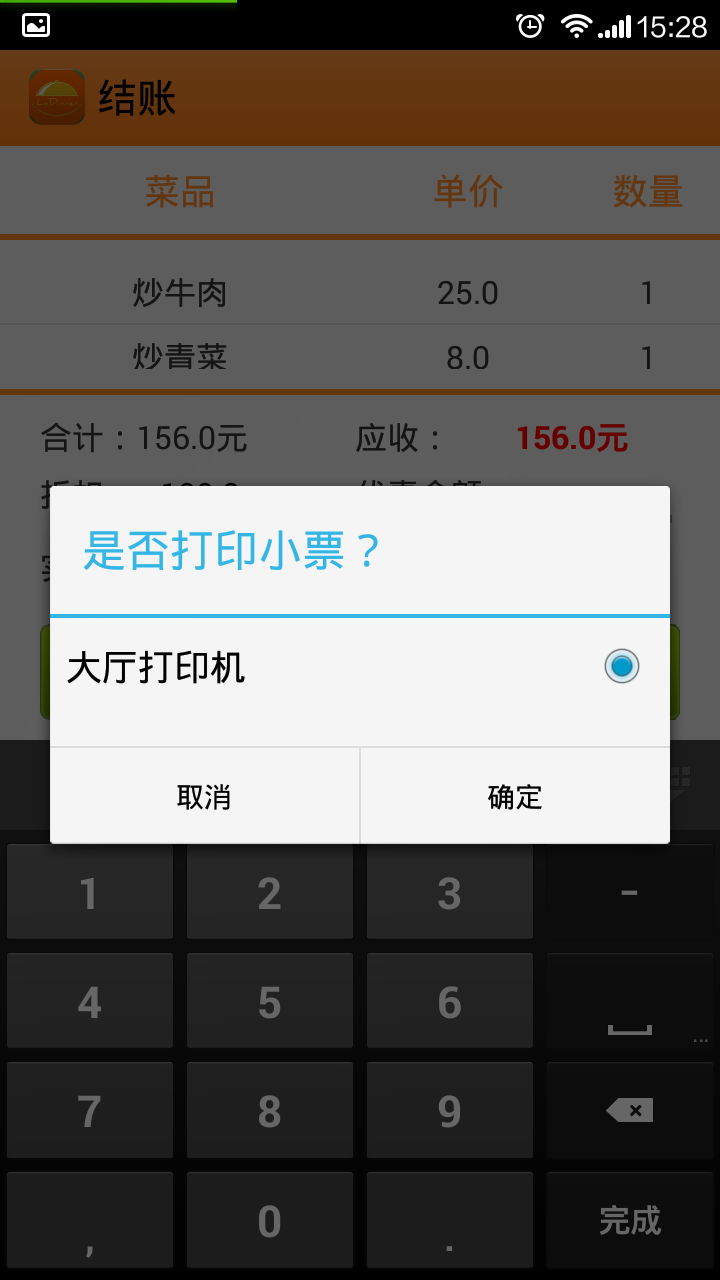The width and height of the screenshot is (720, 1280).
Task: Select the 大厅打印机 printer radio button
Action: point(620,667)
